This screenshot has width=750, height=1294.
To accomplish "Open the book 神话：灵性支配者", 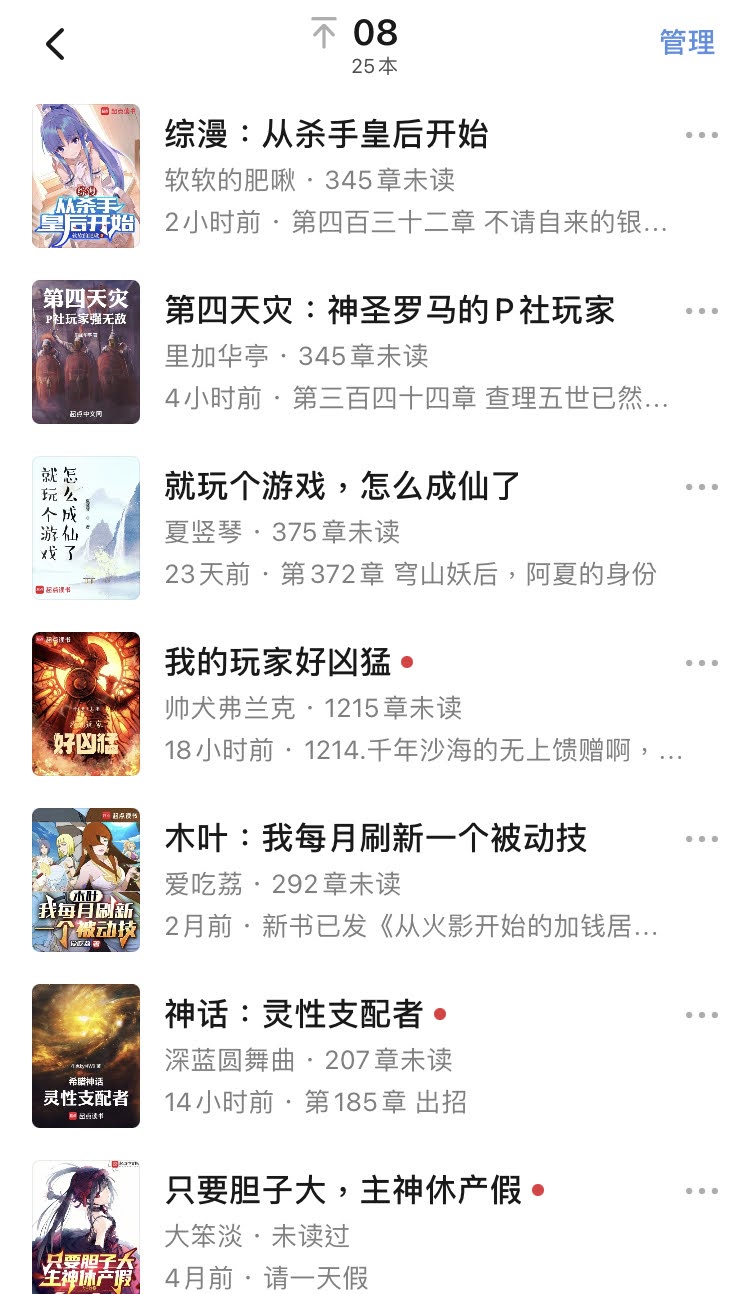I will [294, 1014].
